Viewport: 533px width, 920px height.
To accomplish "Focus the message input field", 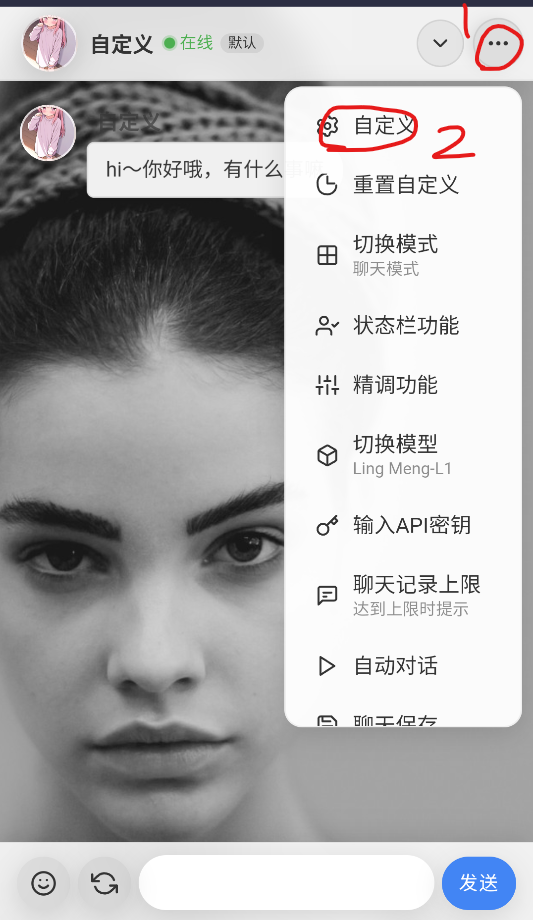I will tap(286, 882).
